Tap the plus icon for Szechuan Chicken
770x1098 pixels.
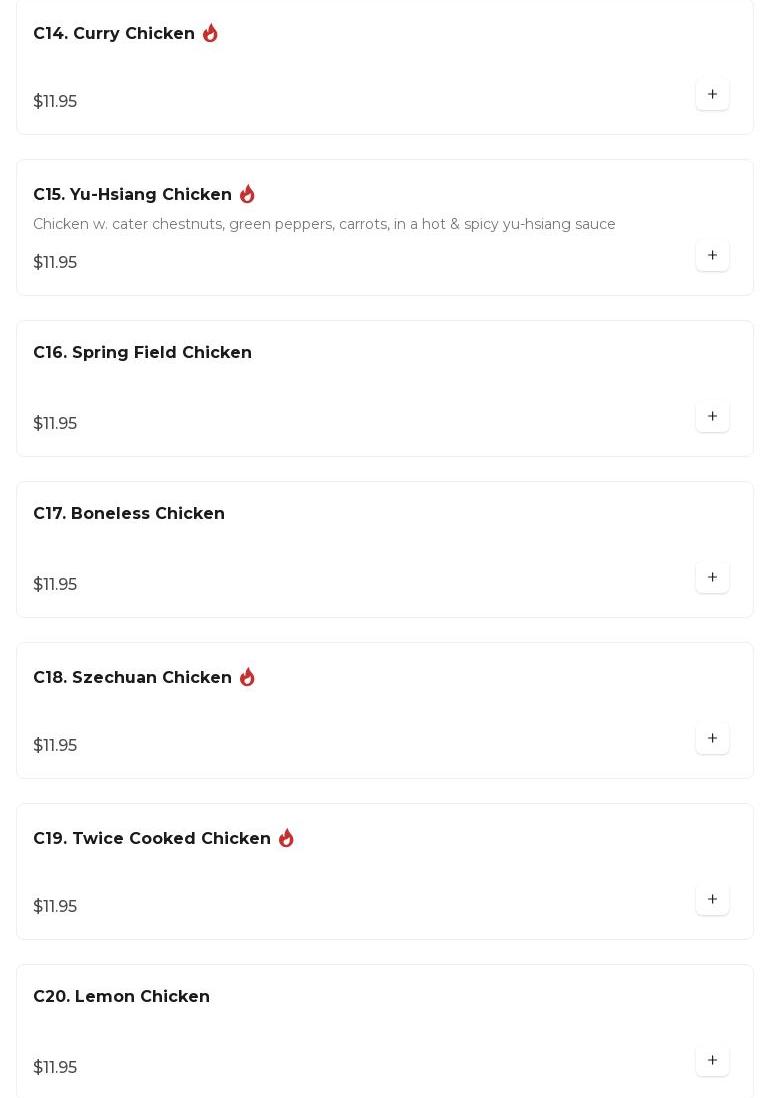[x=712, y=739]
